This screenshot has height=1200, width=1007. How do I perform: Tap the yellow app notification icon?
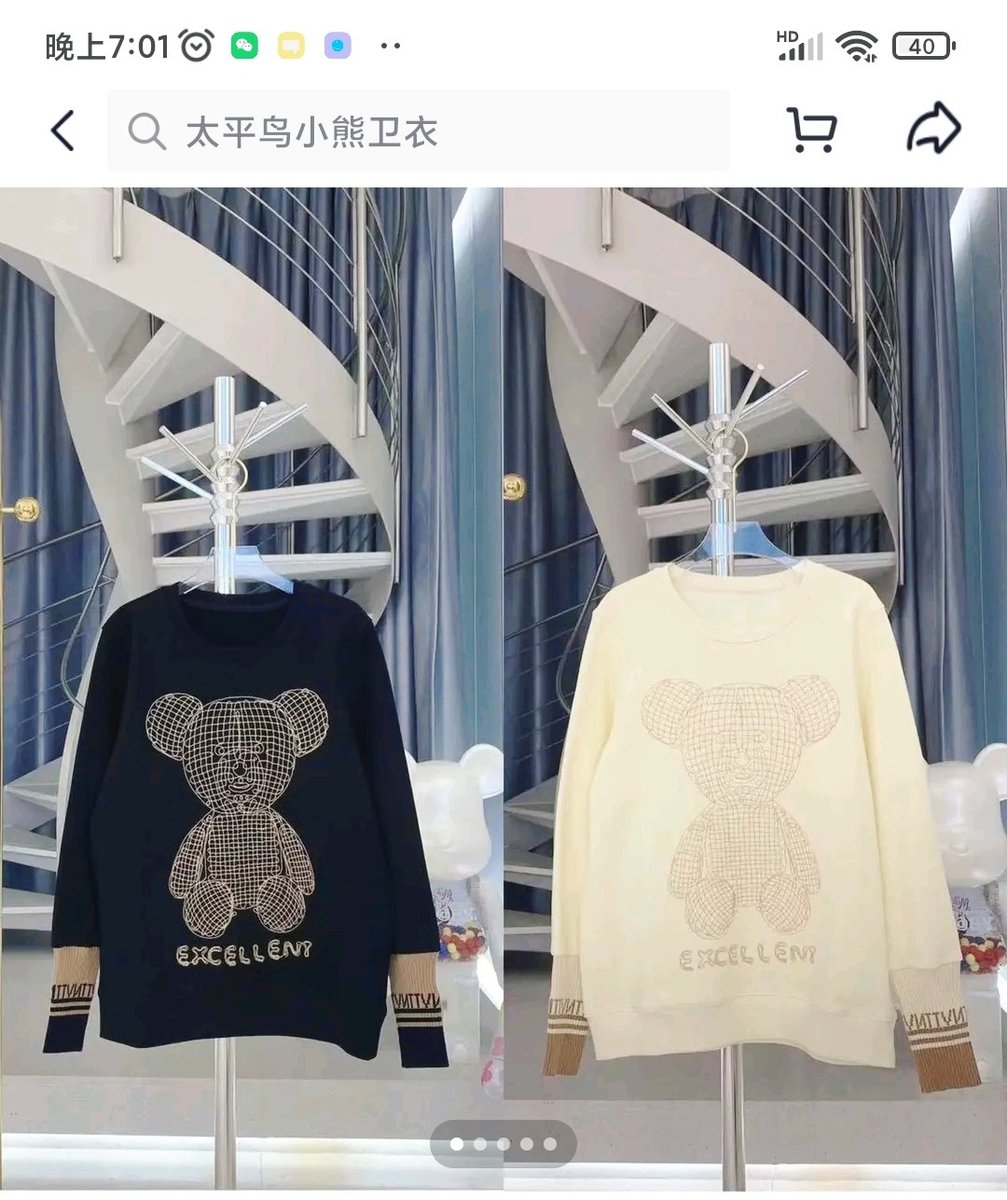(288, 44)
